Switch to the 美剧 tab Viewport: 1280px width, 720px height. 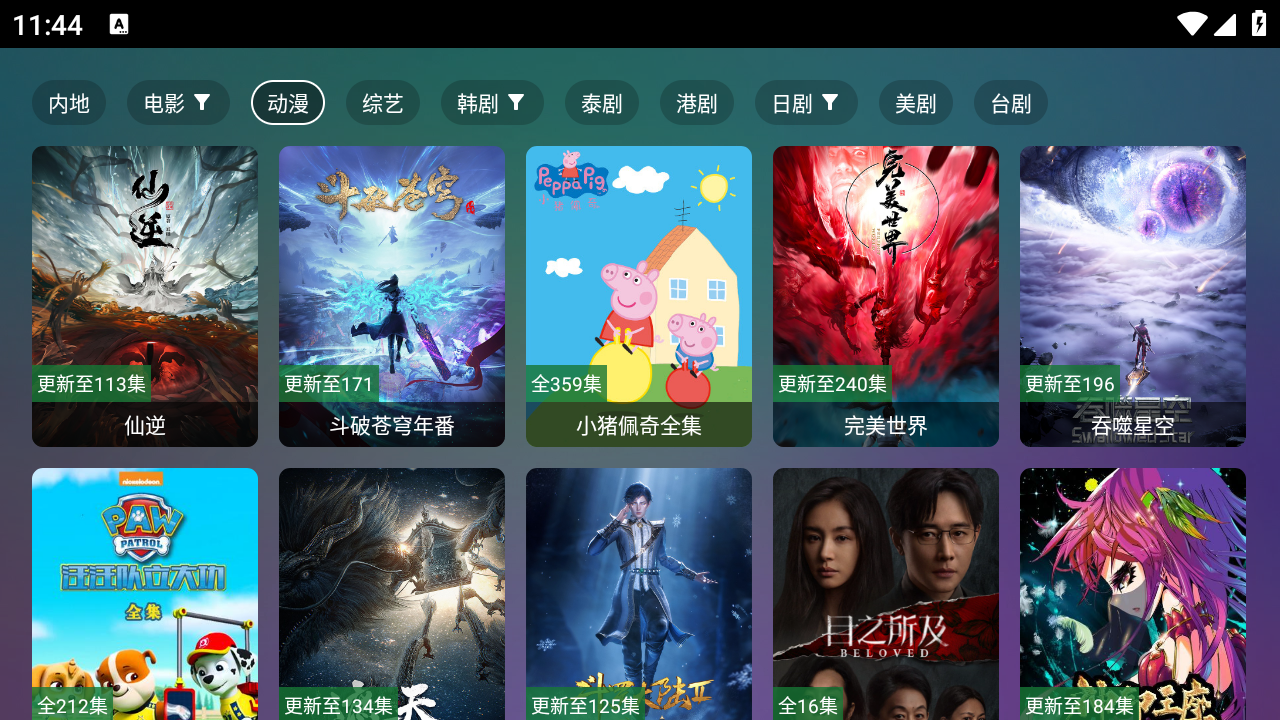pos(916,103)
